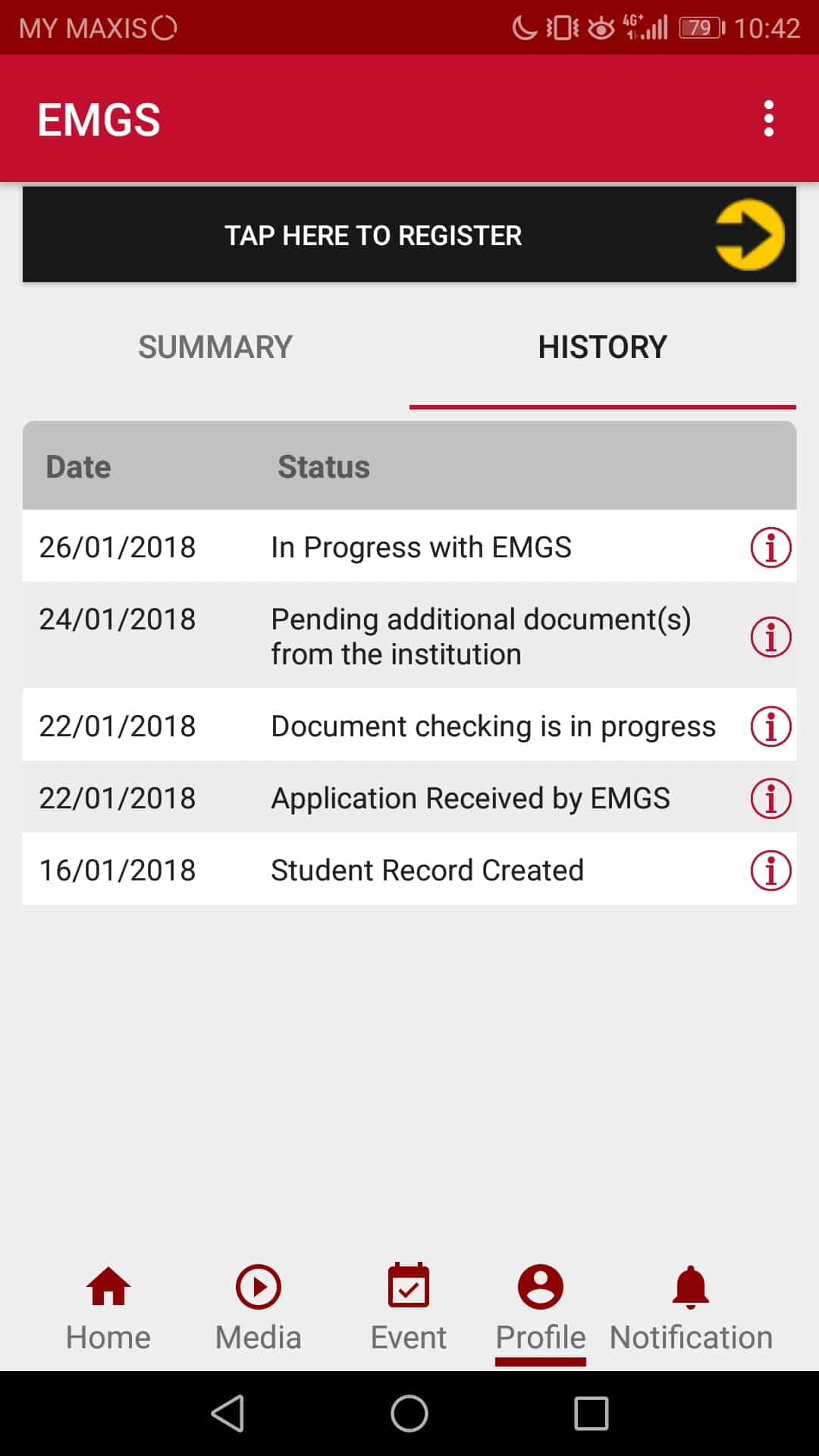Open the overflow menu in the app bar

[768, 119]
